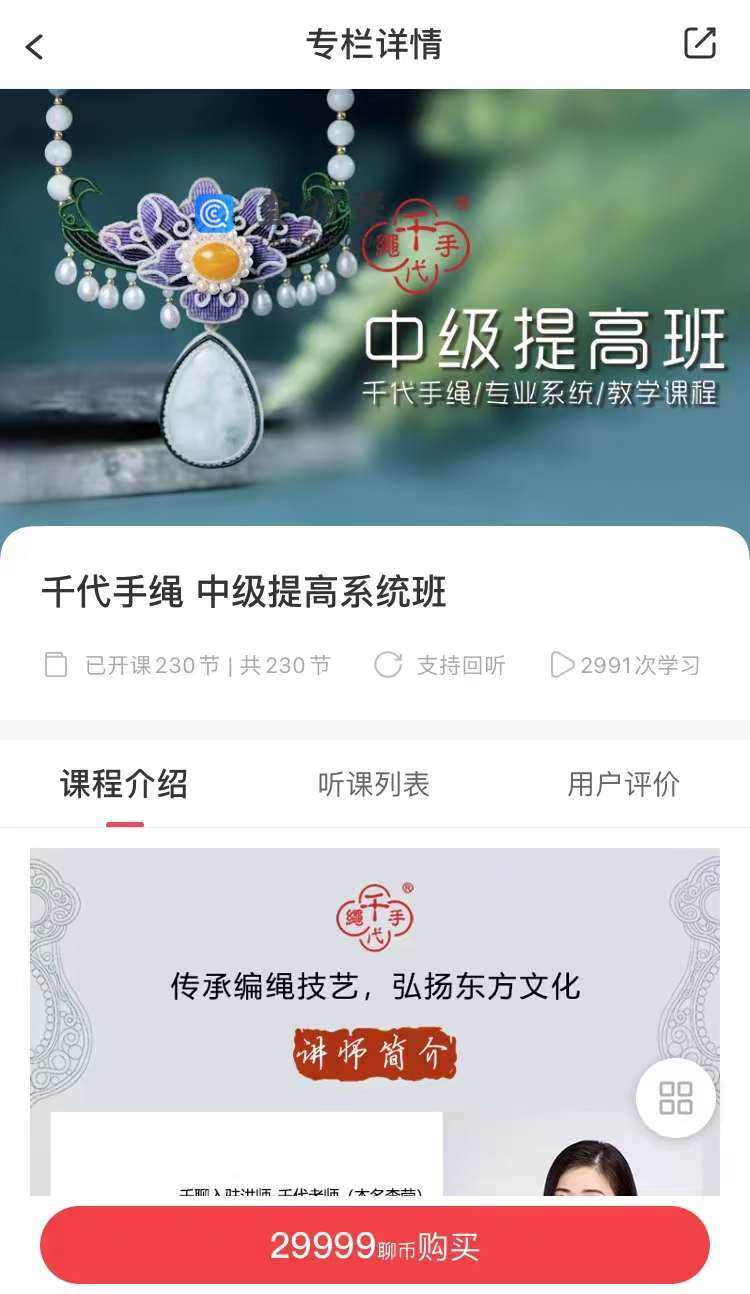Go back from the 专栏详情 page

coord(35,46)
